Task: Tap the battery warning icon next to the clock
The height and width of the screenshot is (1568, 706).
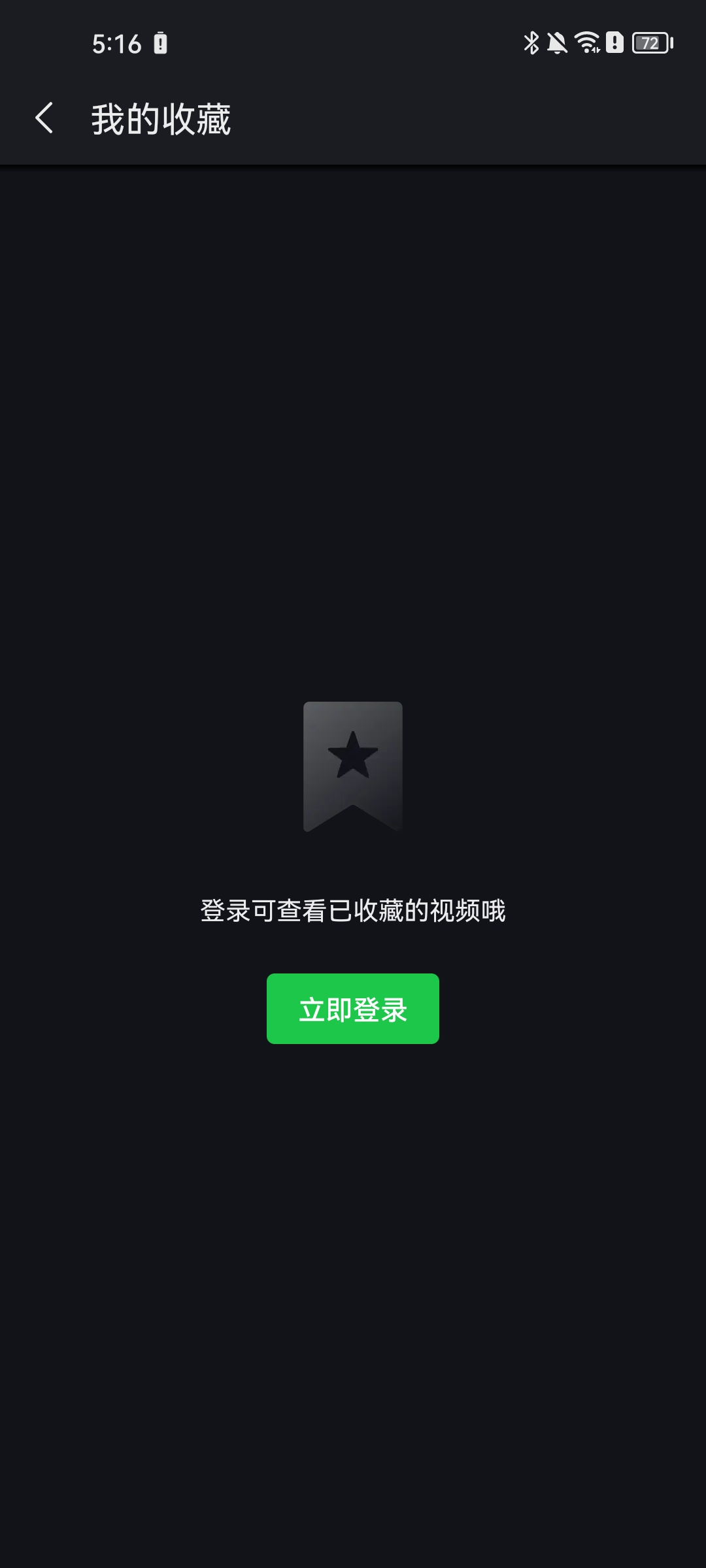Action: [161, 43]
